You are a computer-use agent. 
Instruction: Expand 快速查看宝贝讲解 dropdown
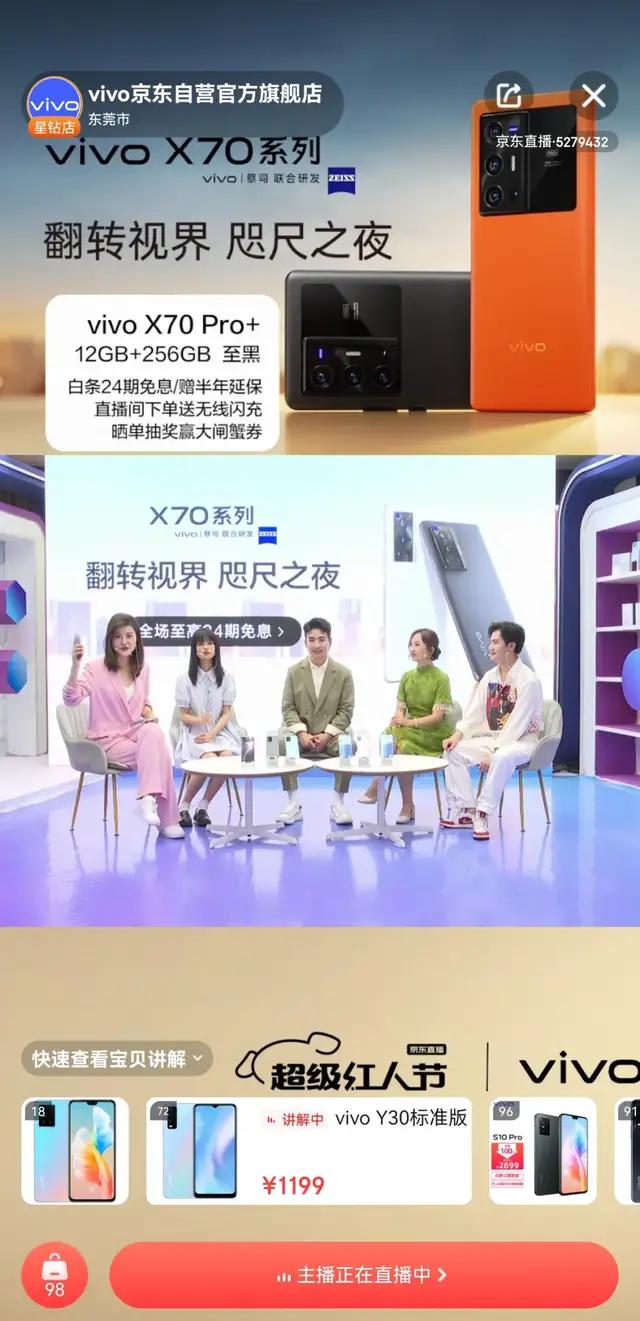[x=117, y=1059]
